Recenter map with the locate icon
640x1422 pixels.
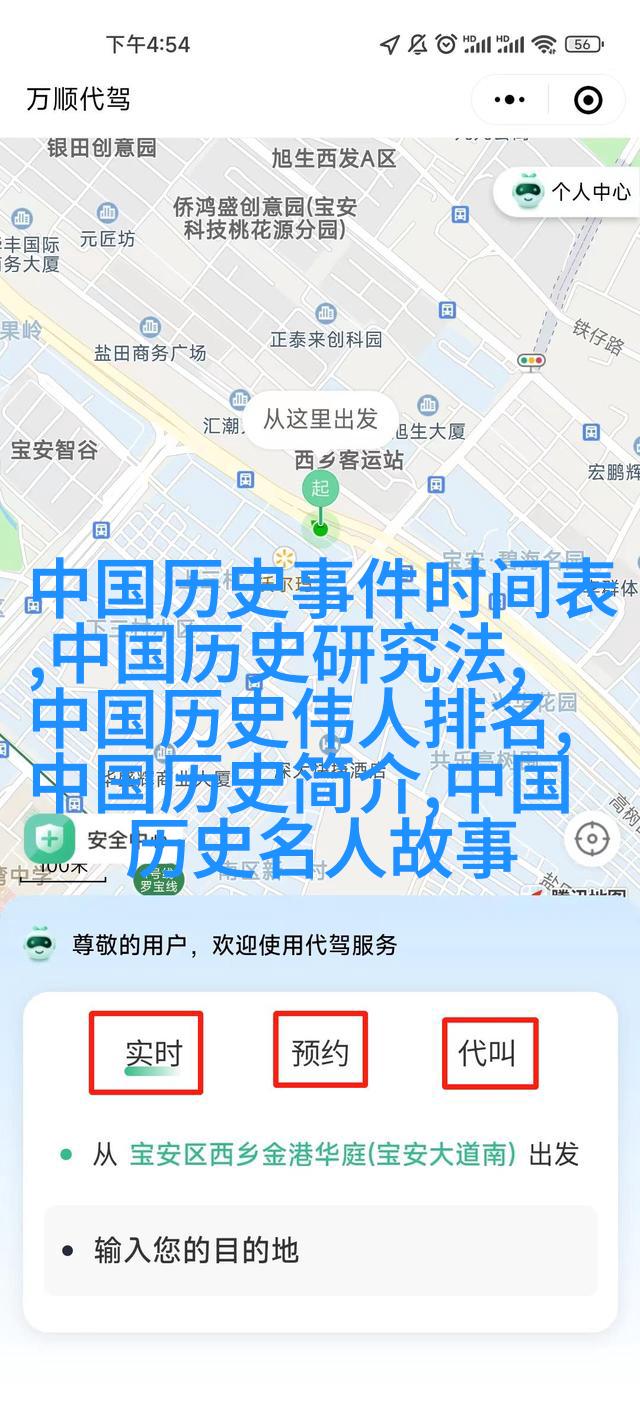[592, 838]
